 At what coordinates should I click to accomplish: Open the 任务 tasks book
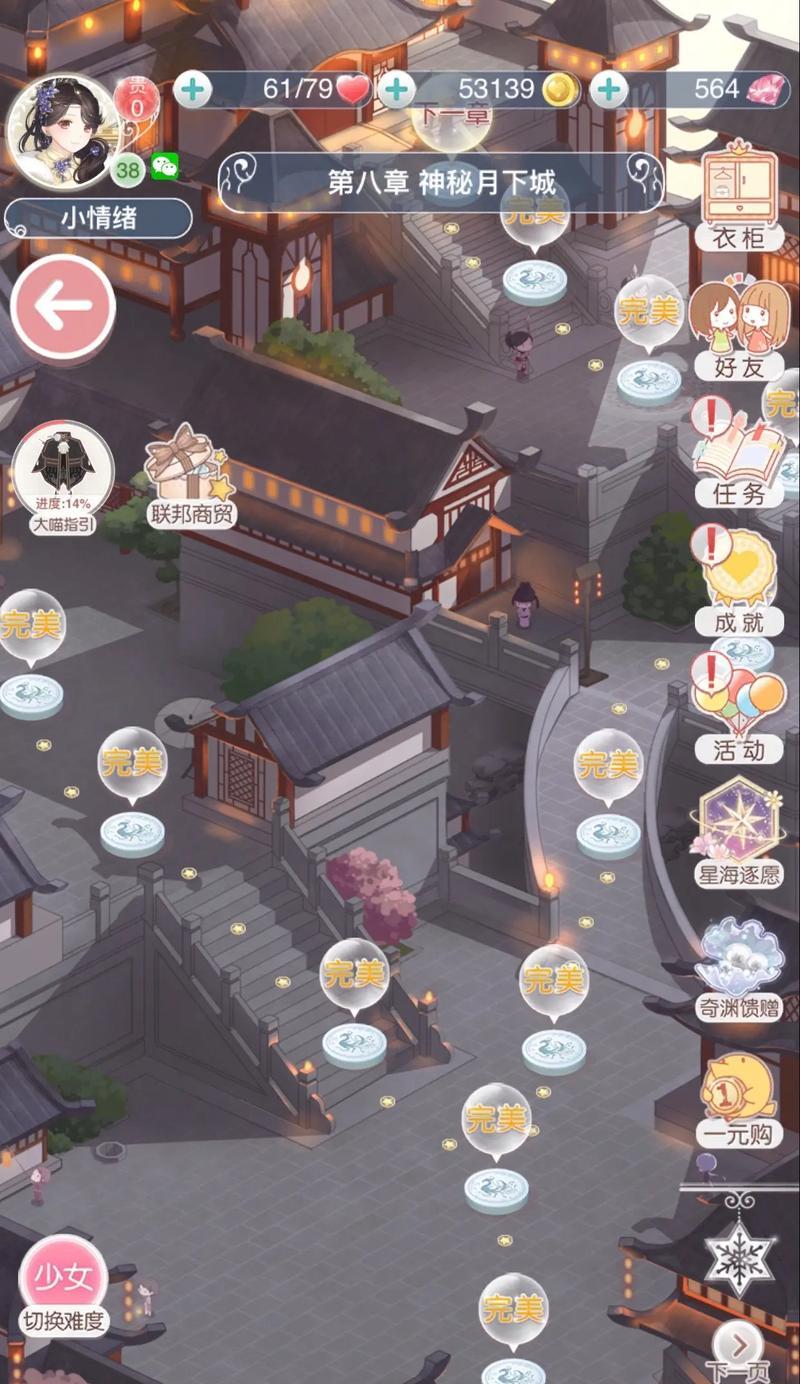click(739, 455)
